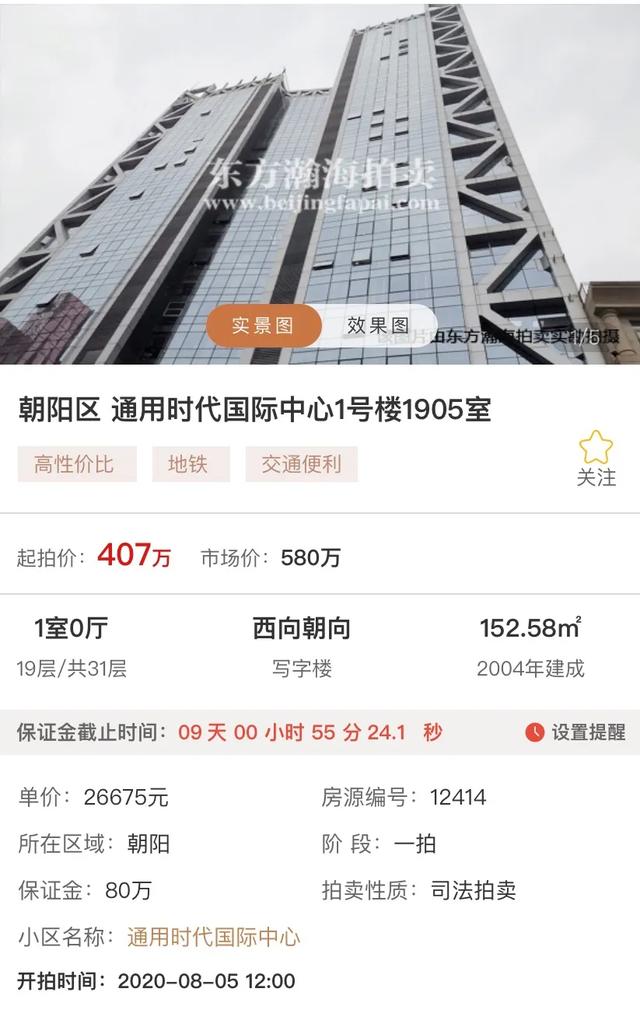
Task: Open the 通用时代国际中心 community link
Action: tap(213, 937)
